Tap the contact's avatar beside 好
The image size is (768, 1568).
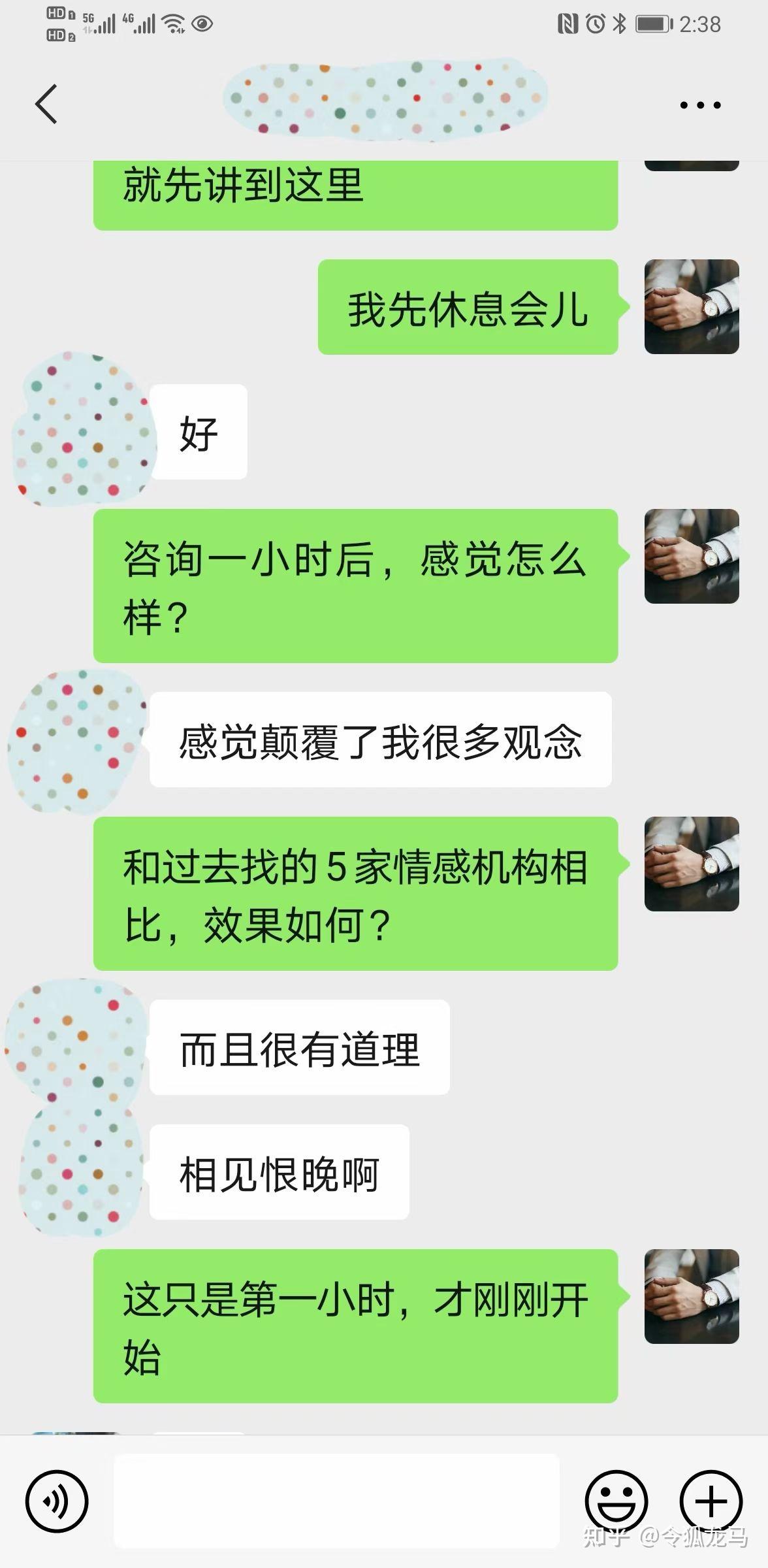pos(82,429)
